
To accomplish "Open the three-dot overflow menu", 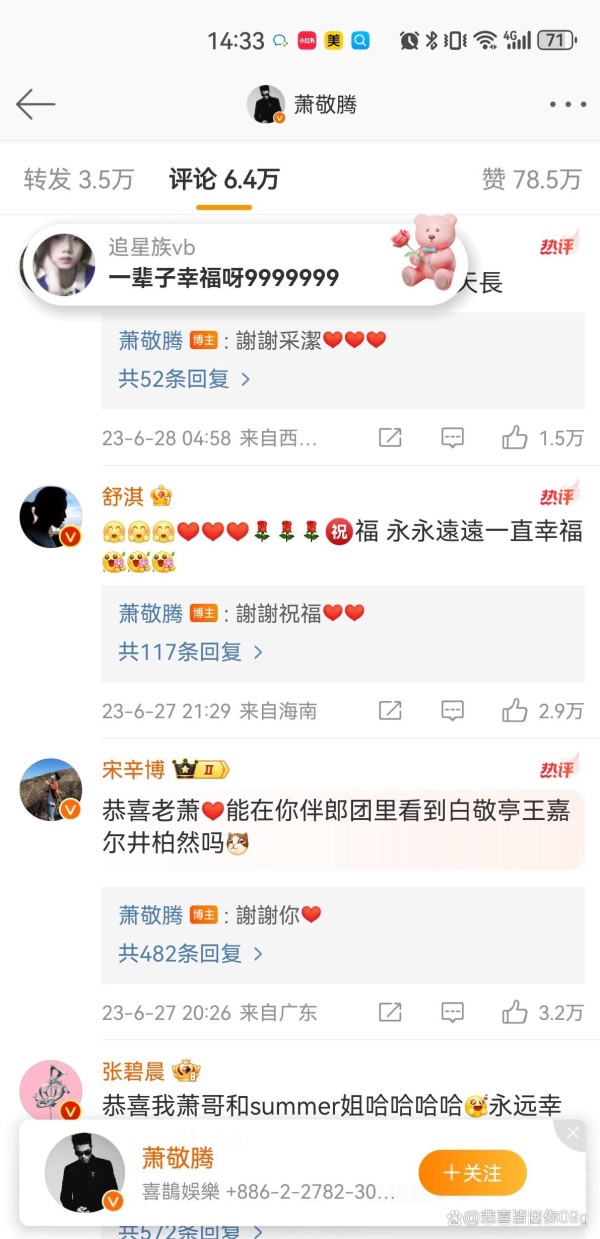I will (x=567, y=105).
